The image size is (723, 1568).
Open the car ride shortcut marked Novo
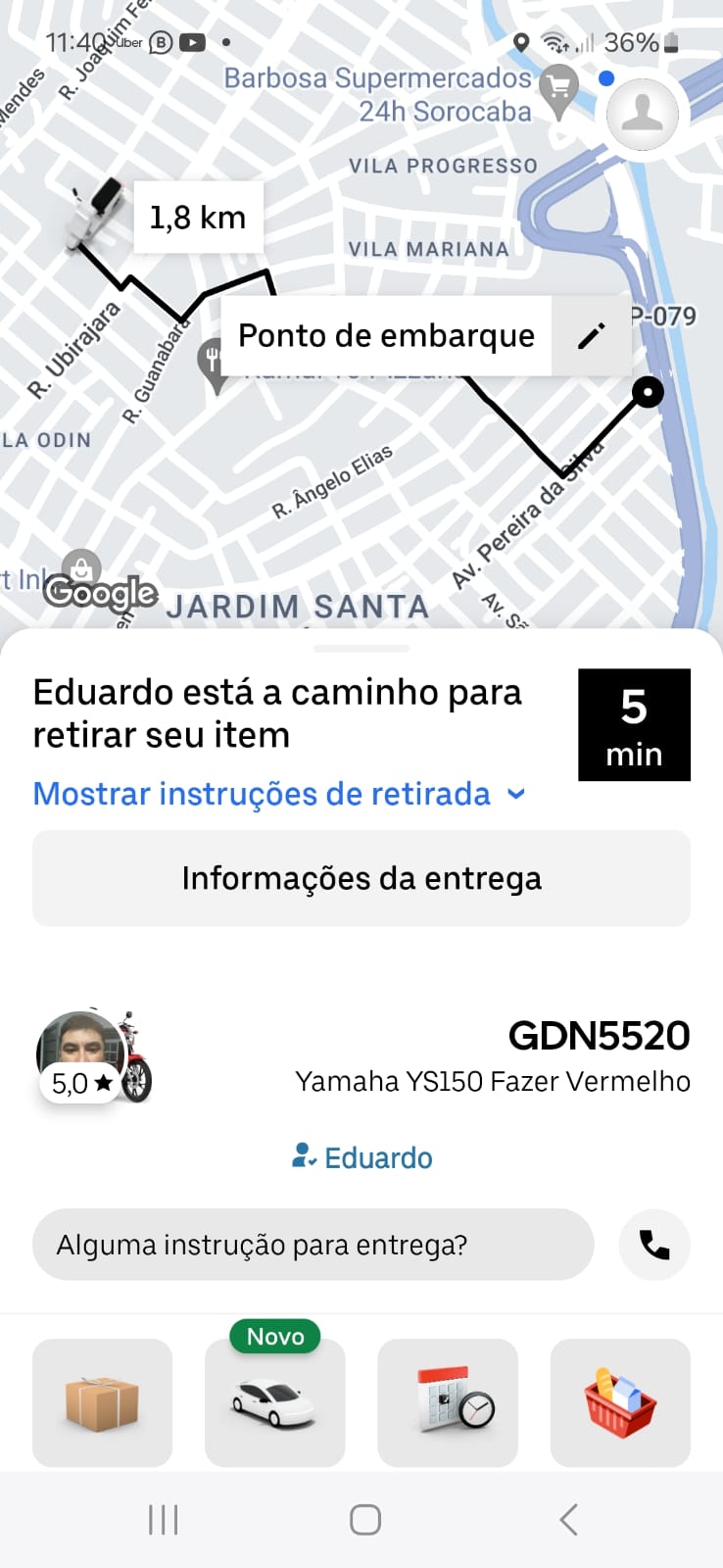(x=275, y=1402)
